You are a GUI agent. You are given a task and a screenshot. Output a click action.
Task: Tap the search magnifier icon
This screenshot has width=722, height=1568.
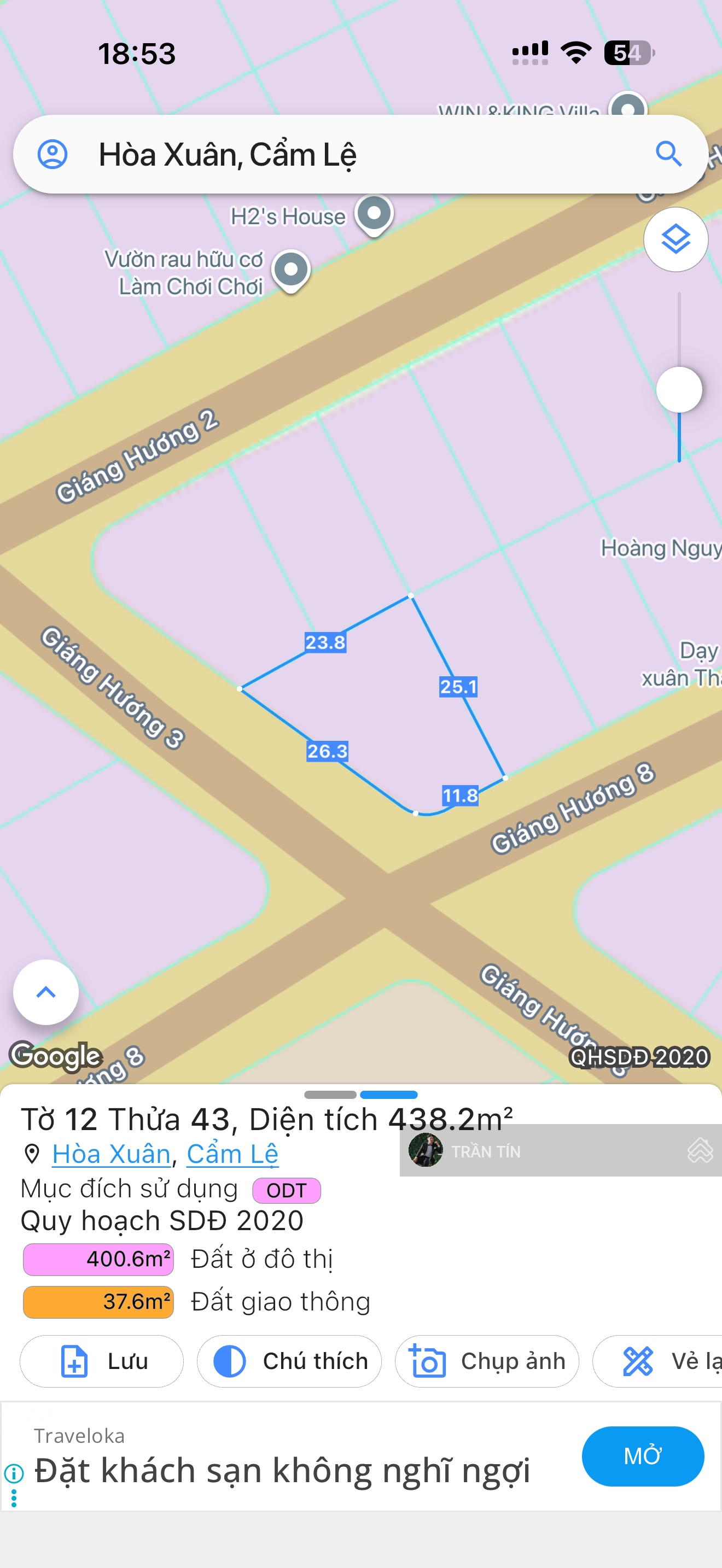click(668, 154)
